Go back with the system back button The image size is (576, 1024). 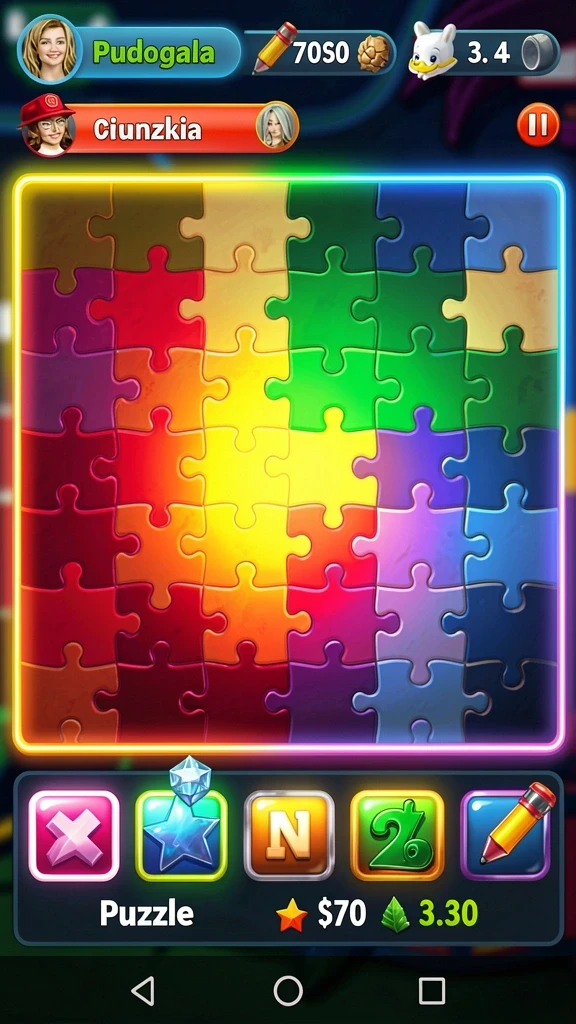pyautogui.click(x=144, y=991)
